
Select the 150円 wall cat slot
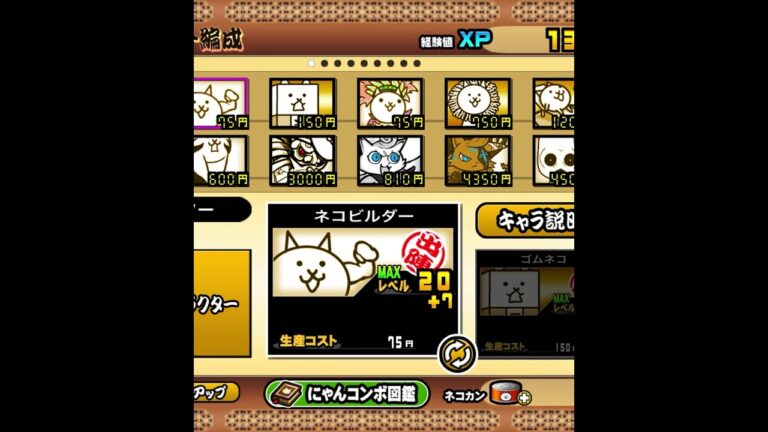tap(302, 104)
